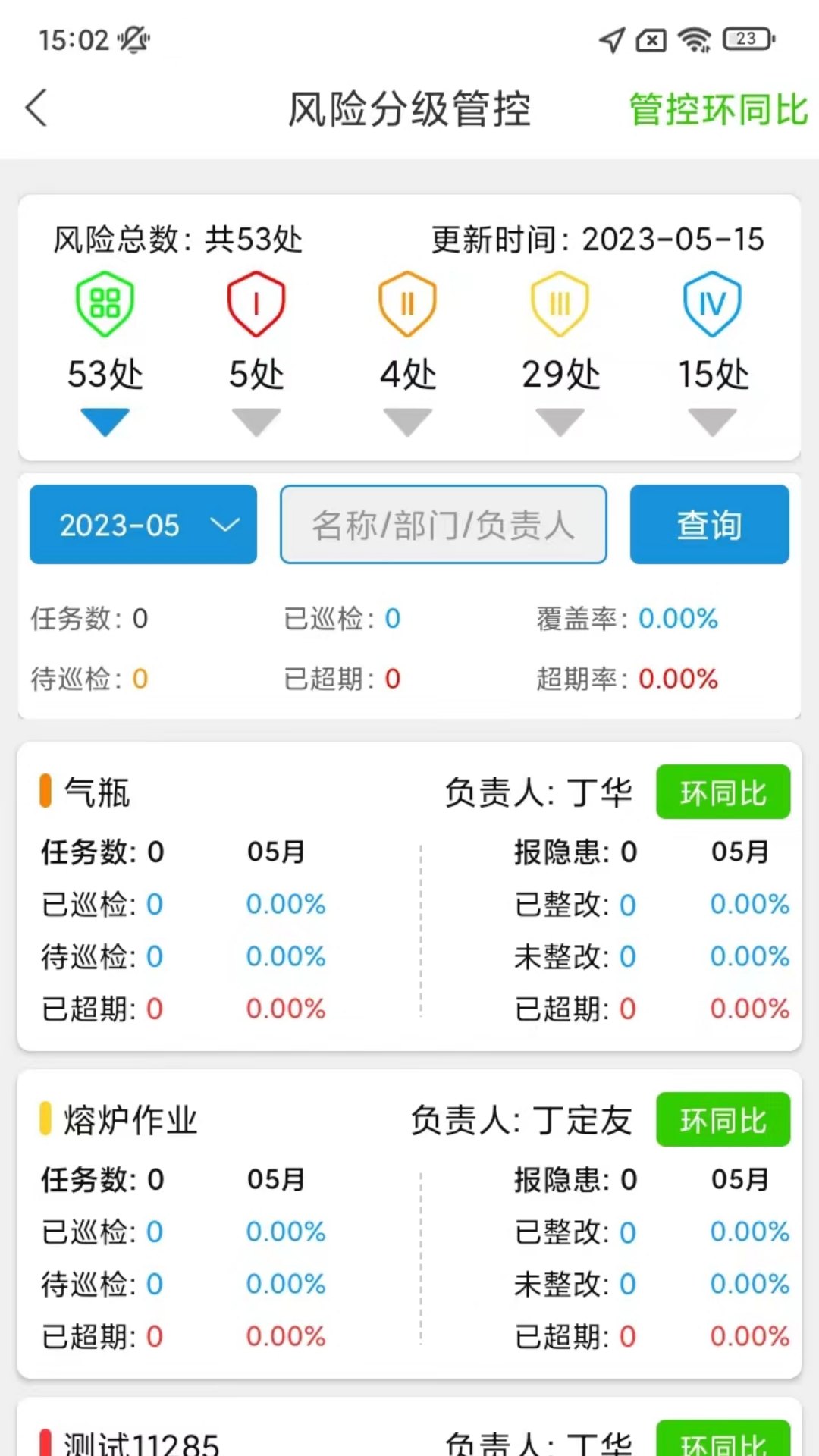Viewport: 819px width, 1456px height.
Task: View 环同比 for 熔炉作业
Action: coord(723,1120)
